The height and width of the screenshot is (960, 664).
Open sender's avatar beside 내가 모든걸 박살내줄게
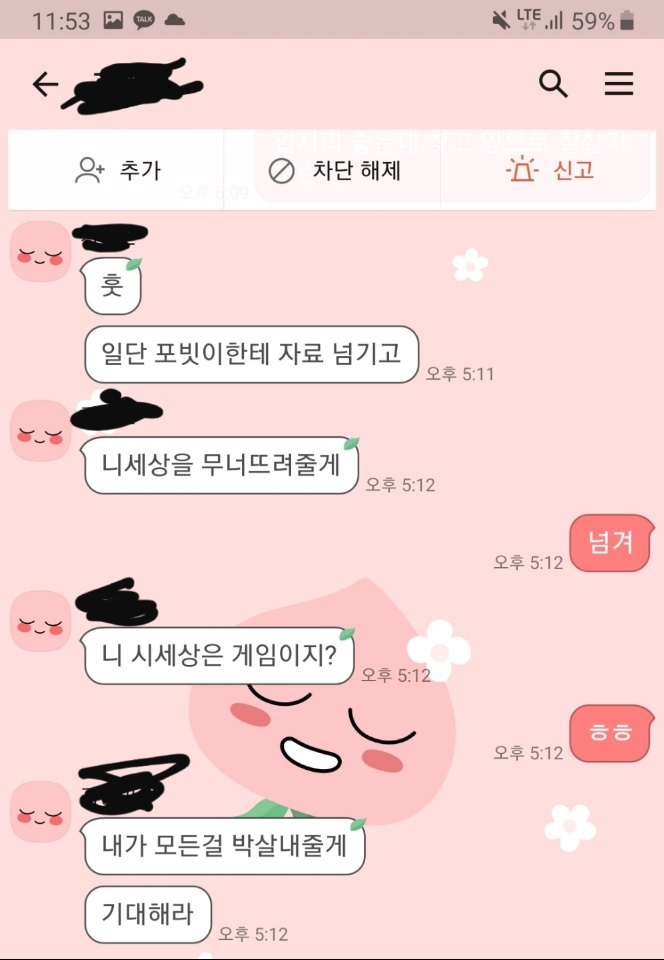41,811
